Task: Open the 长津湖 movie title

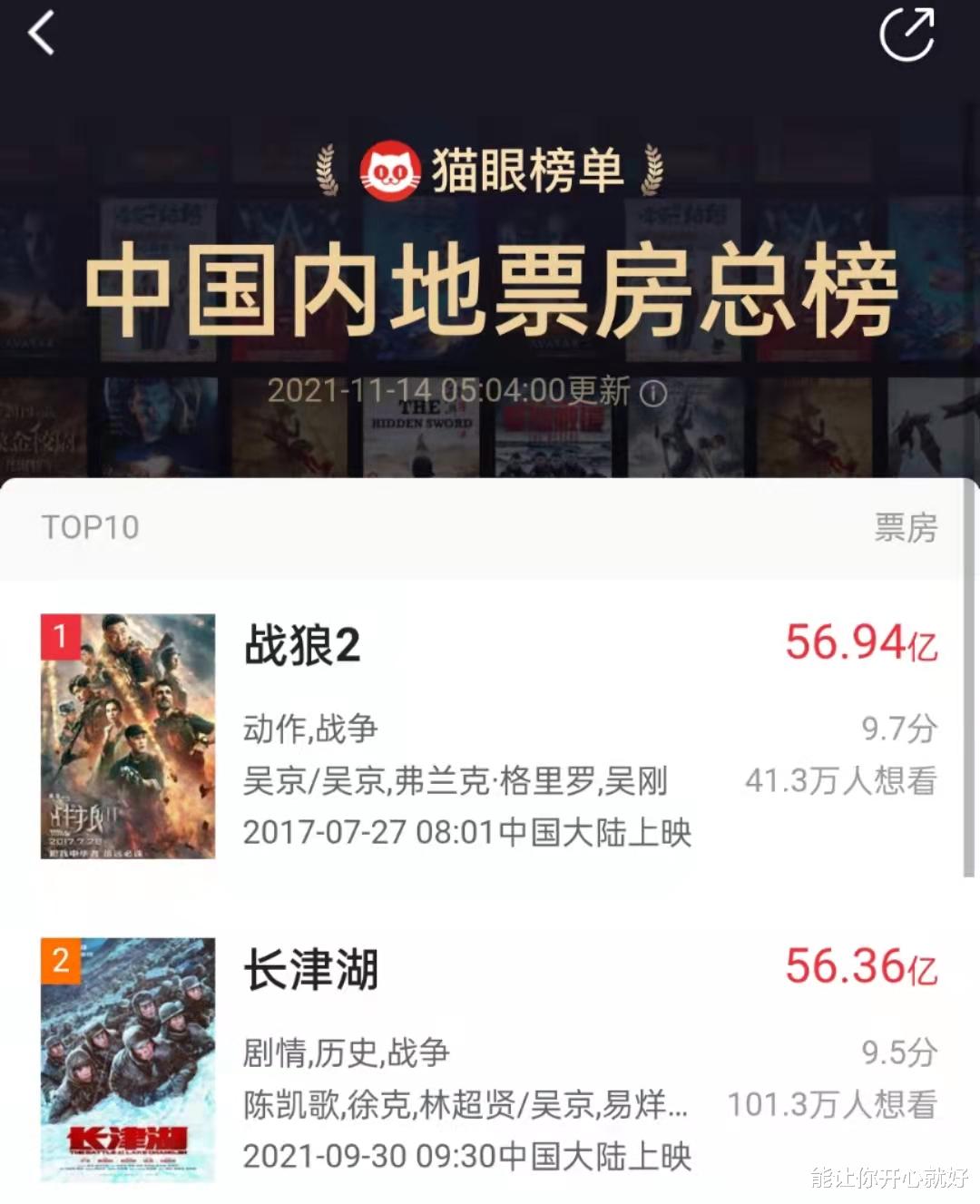Action: tap(312, 973)
